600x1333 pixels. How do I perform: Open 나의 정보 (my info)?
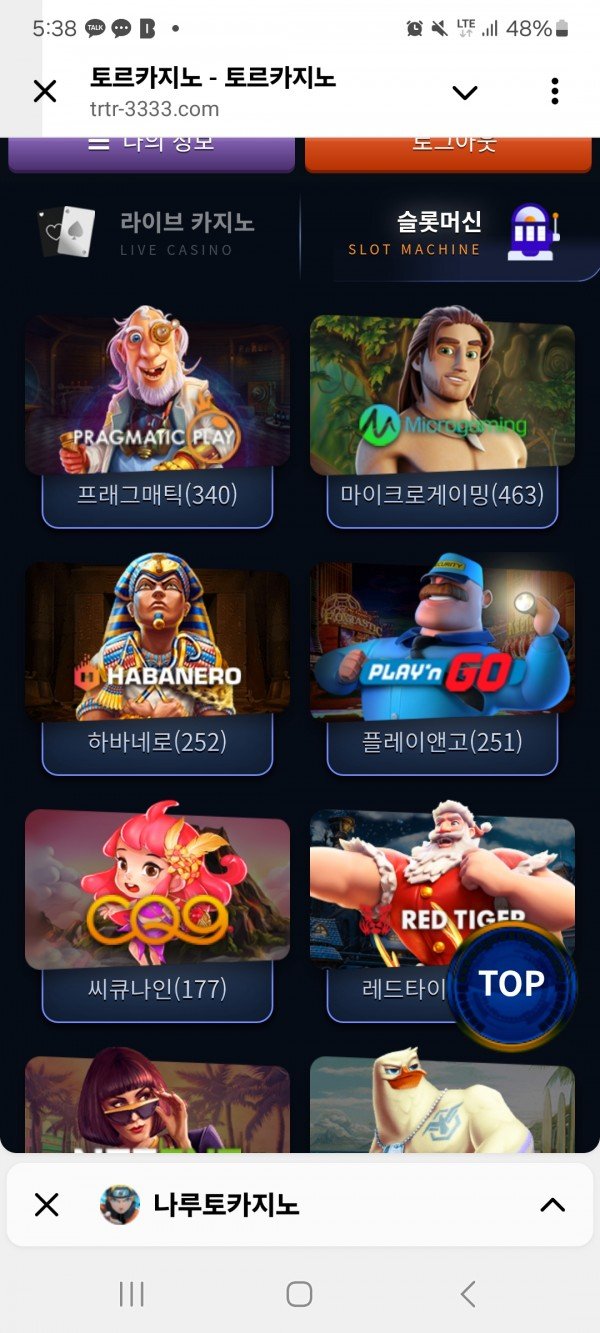click(152, 147)
